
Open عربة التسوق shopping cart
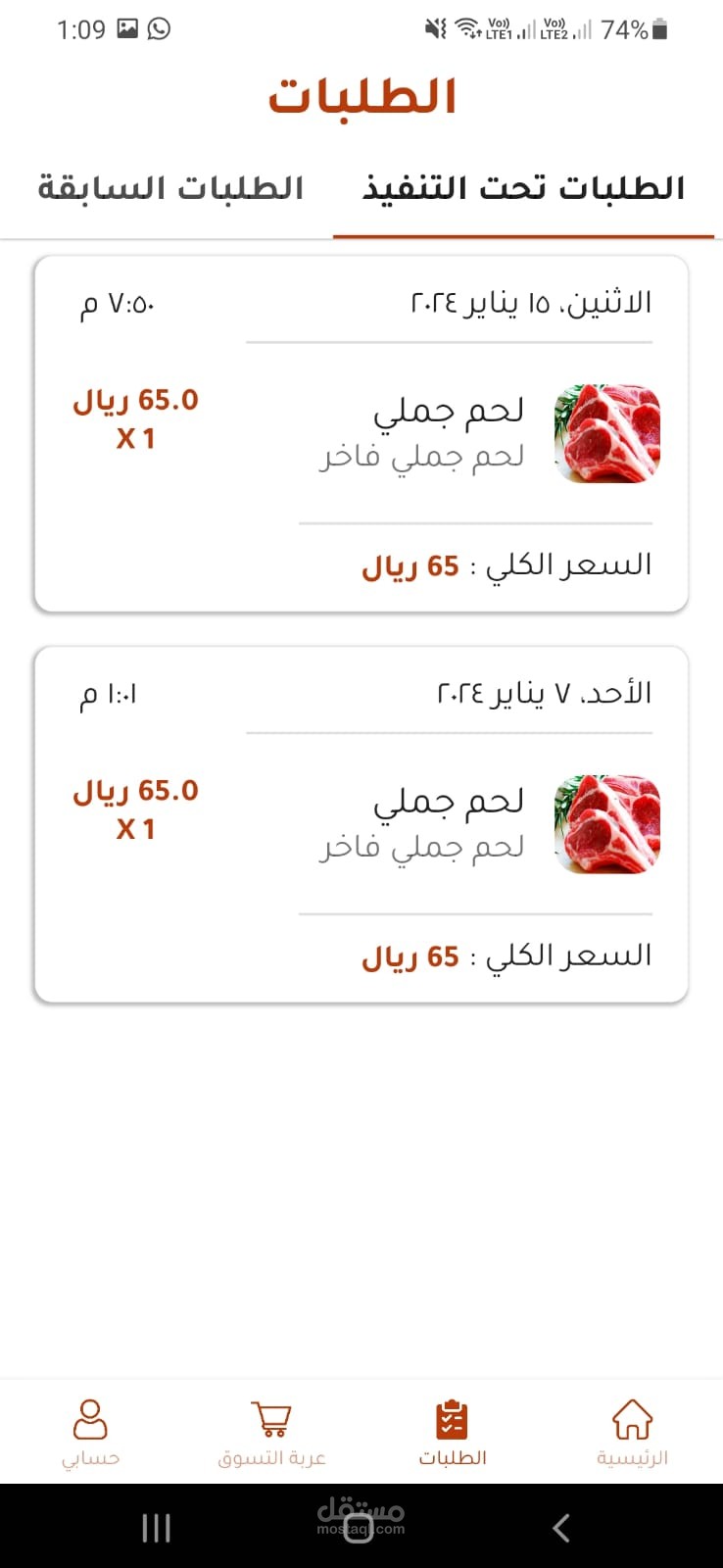[x=271, y=1432]
